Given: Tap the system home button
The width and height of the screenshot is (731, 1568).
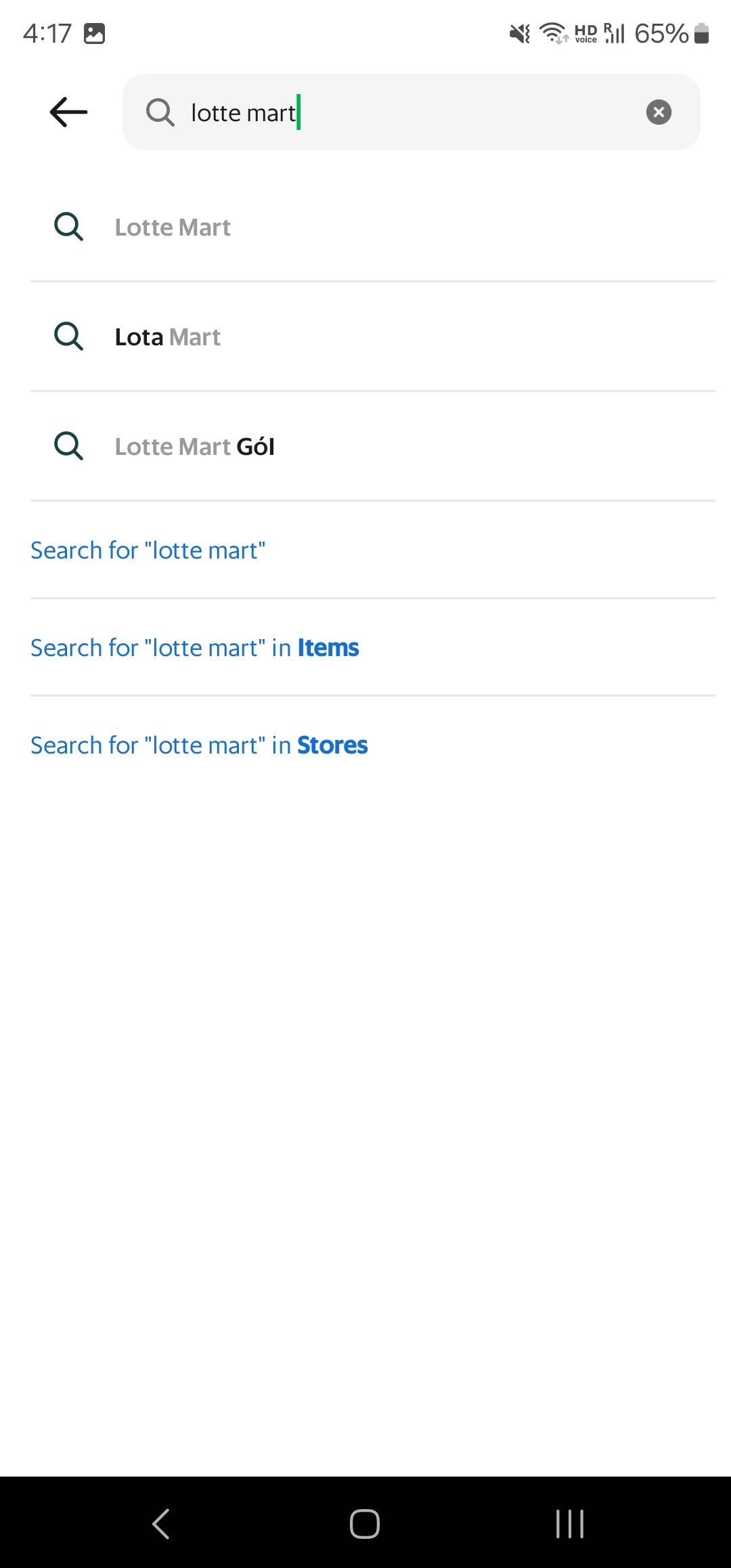Looking at the screenshot, I should tap(365, 1524).
